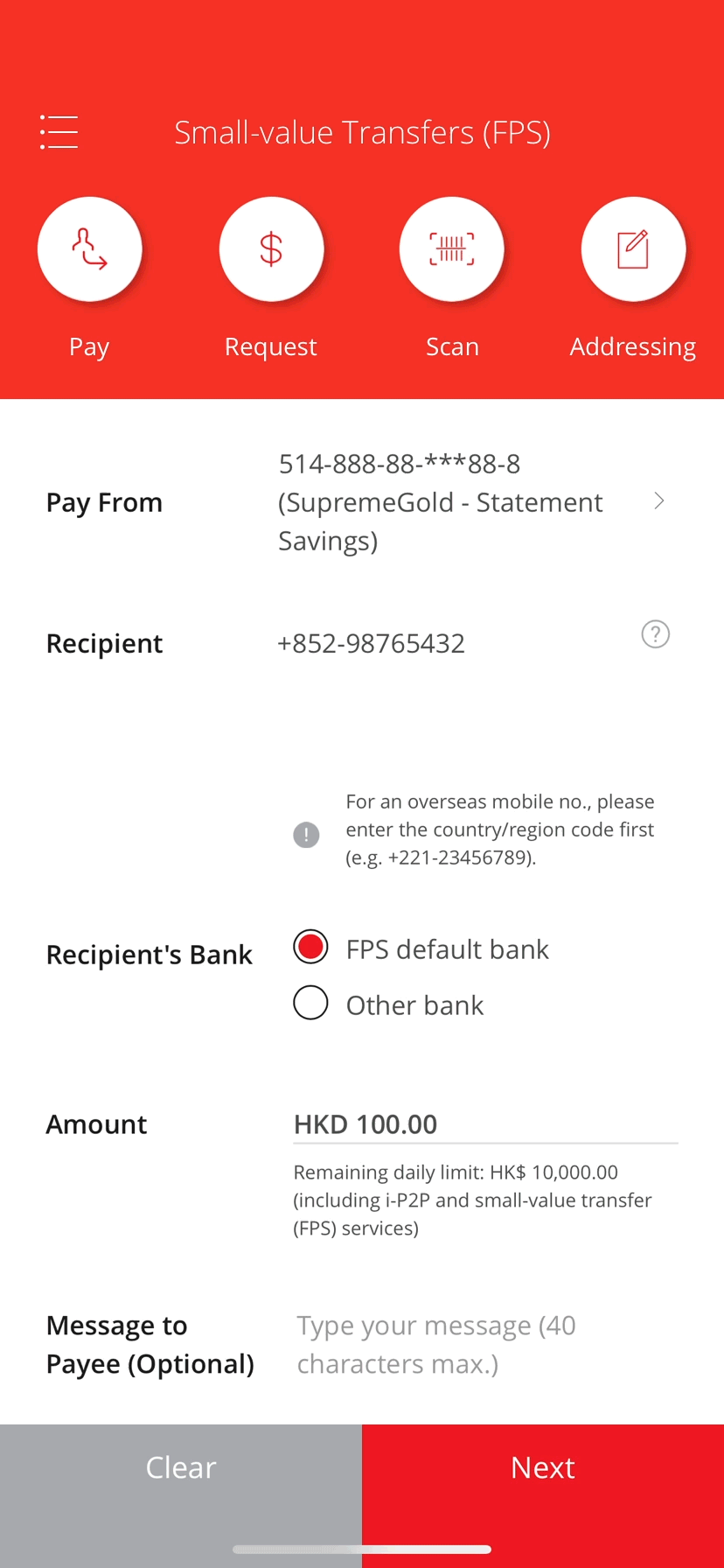Screen dimensions: 724x1568
Task: Edit the HKD amount field
Action: [x=485, y=1124]
